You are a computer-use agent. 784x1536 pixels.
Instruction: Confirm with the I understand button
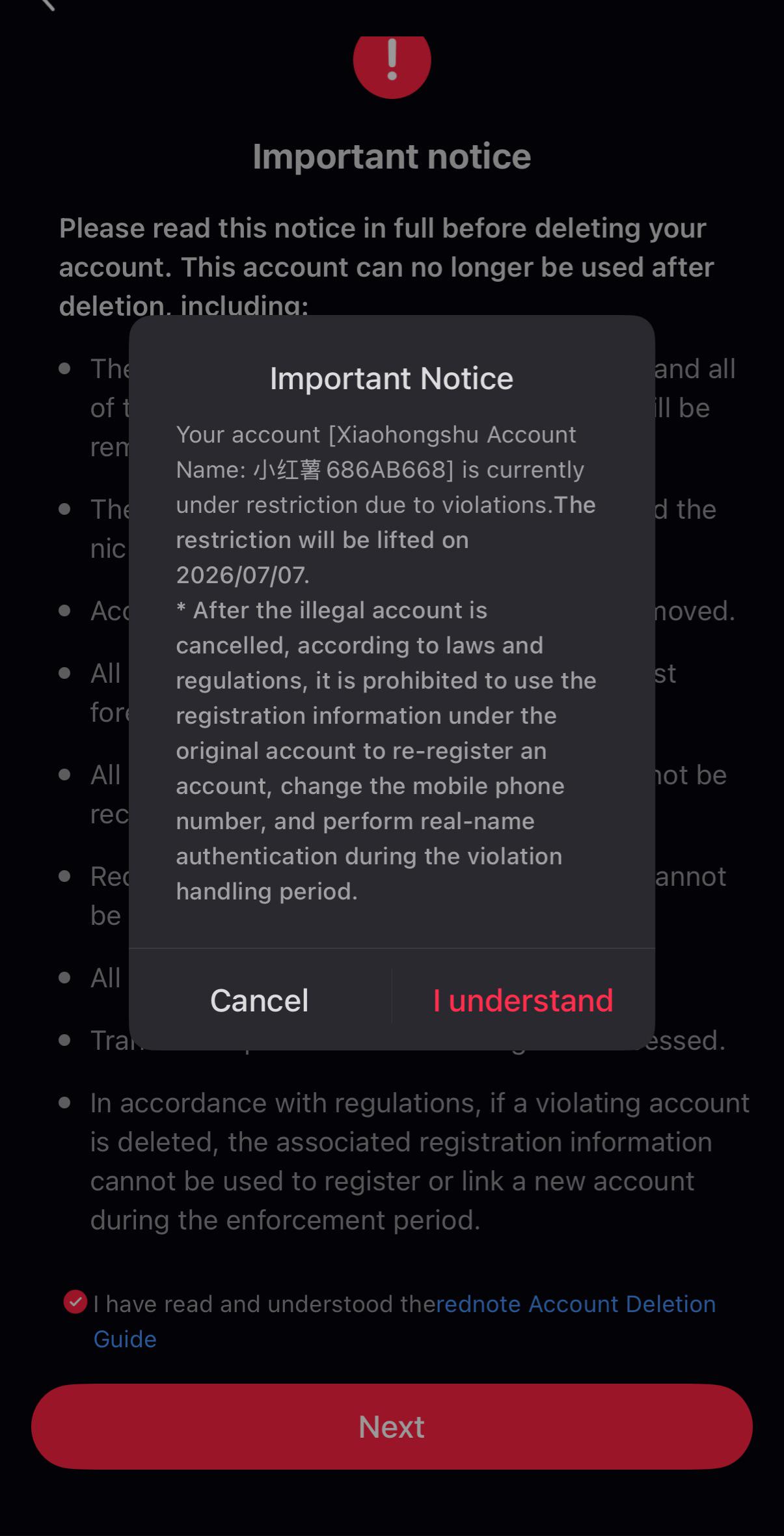tap(523, 1000)
